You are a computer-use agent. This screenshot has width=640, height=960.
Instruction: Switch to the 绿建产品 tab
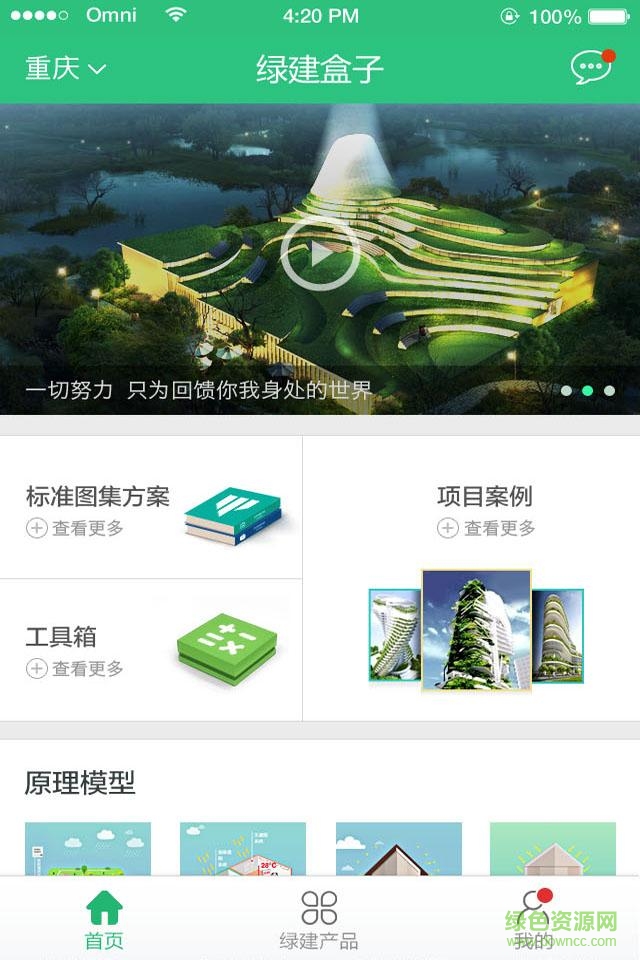(319, 920)
